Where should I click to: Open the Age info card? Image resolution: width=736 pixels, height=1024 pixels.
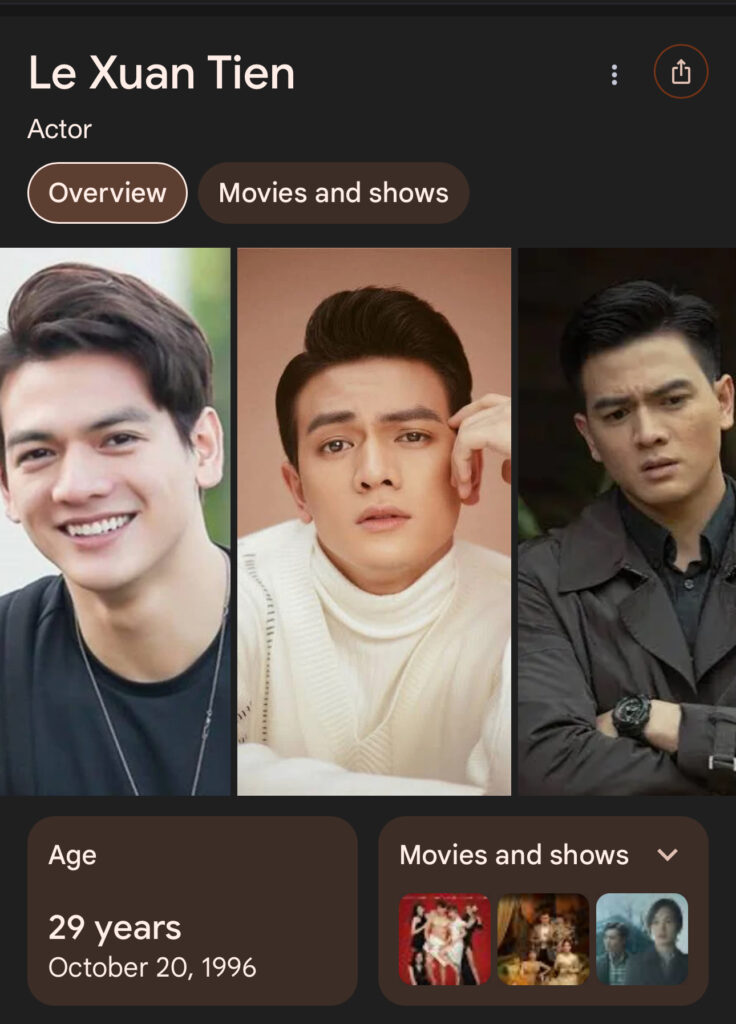[192, 910]
